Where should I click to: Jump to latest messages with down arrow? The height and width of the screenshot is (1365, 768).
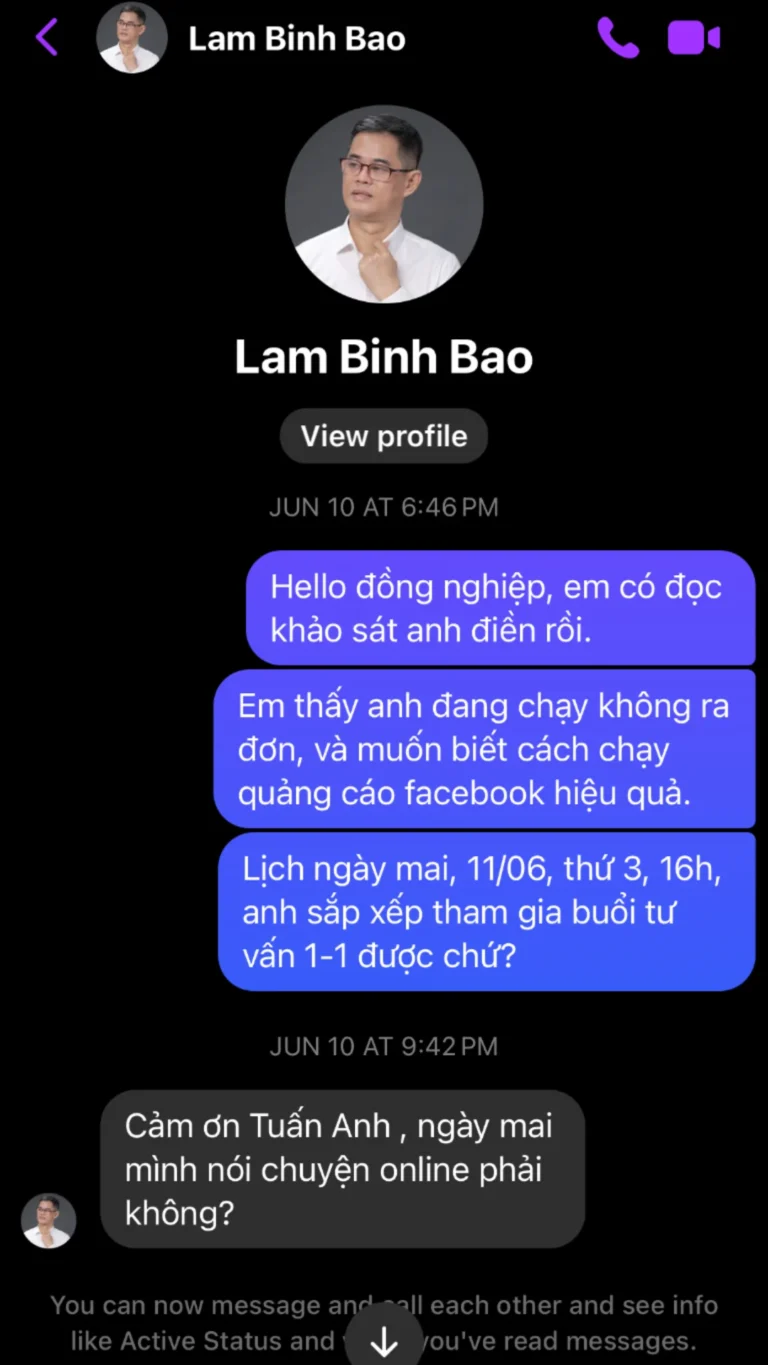384,1342
